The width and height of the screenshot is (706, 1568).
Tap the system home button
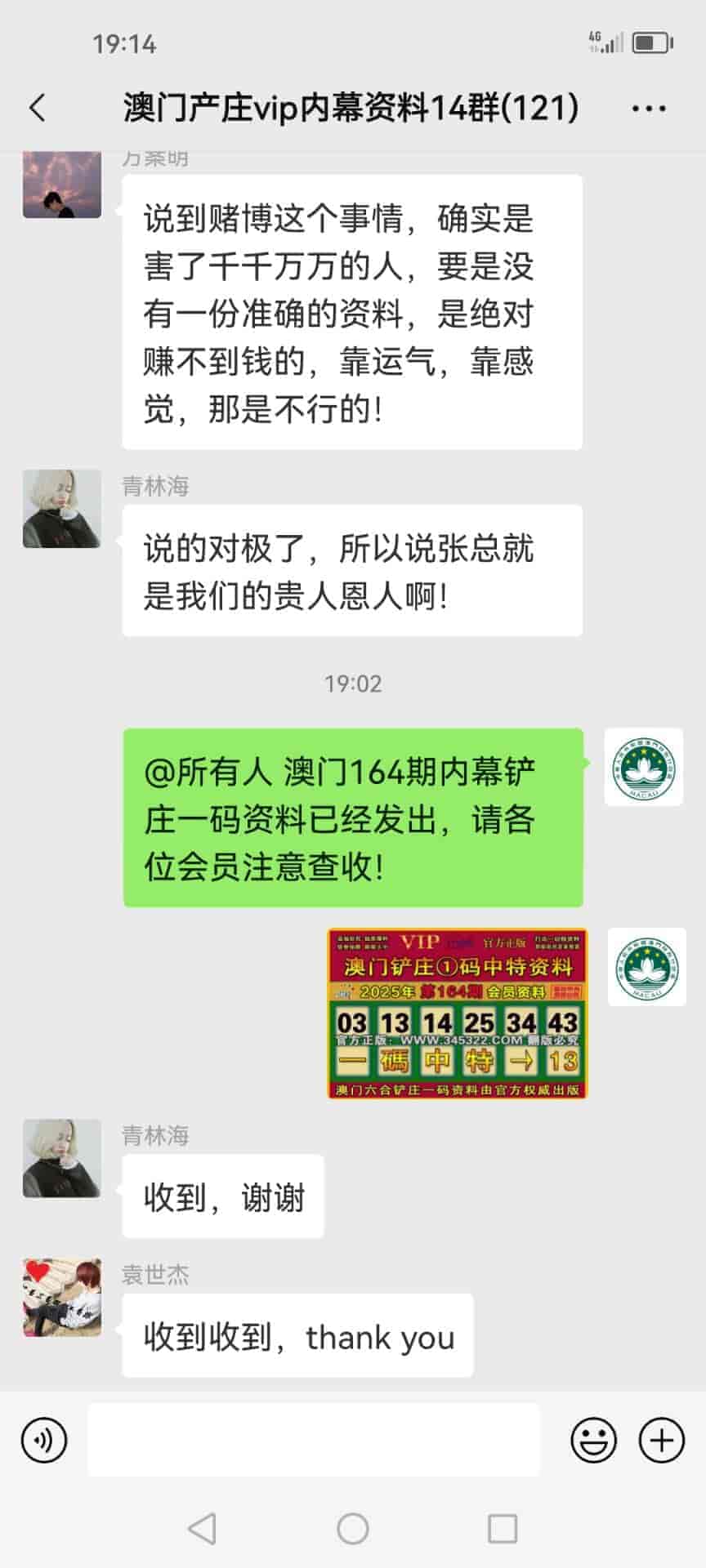click(353, 1529)
